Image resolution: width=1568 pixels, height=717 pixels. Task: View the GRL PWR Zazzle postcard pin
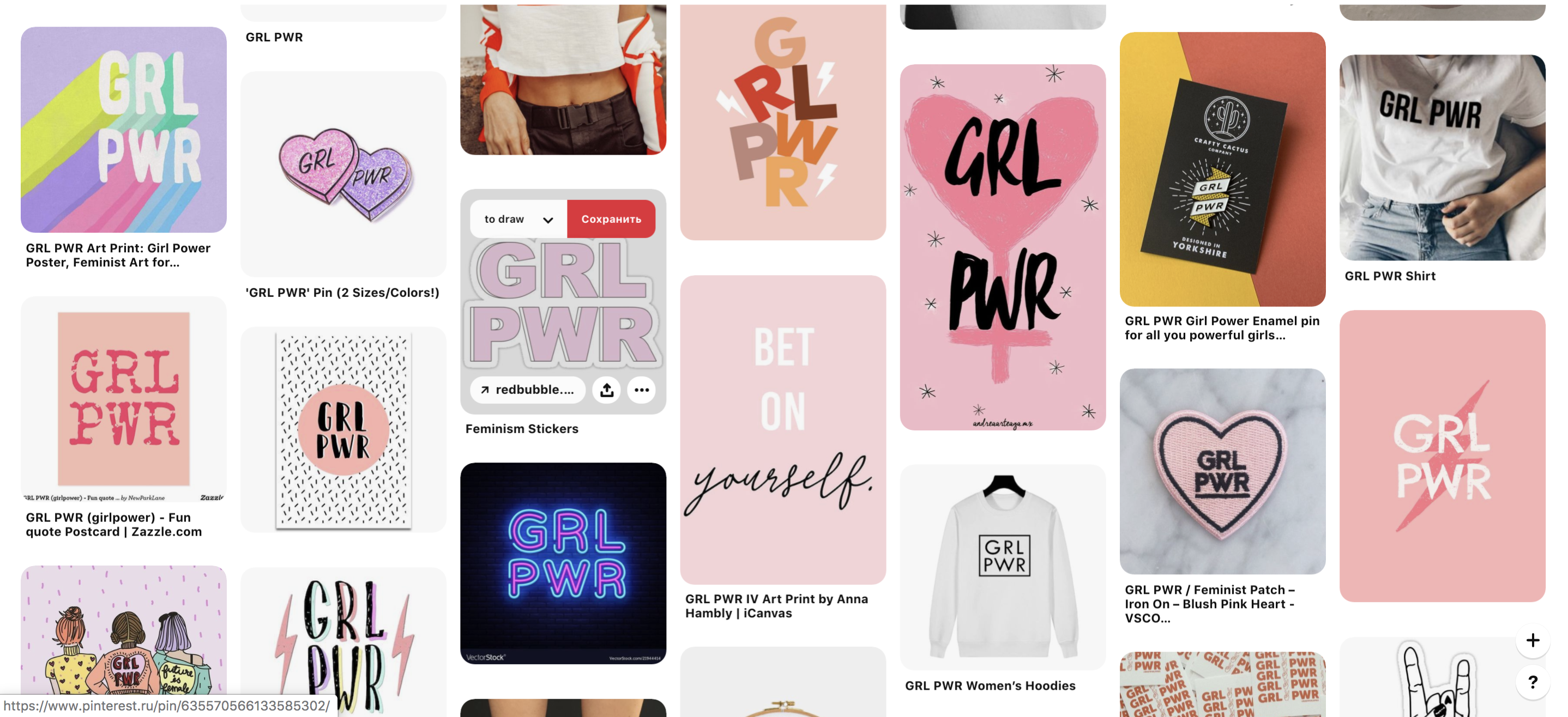click(x=124, y=398)
